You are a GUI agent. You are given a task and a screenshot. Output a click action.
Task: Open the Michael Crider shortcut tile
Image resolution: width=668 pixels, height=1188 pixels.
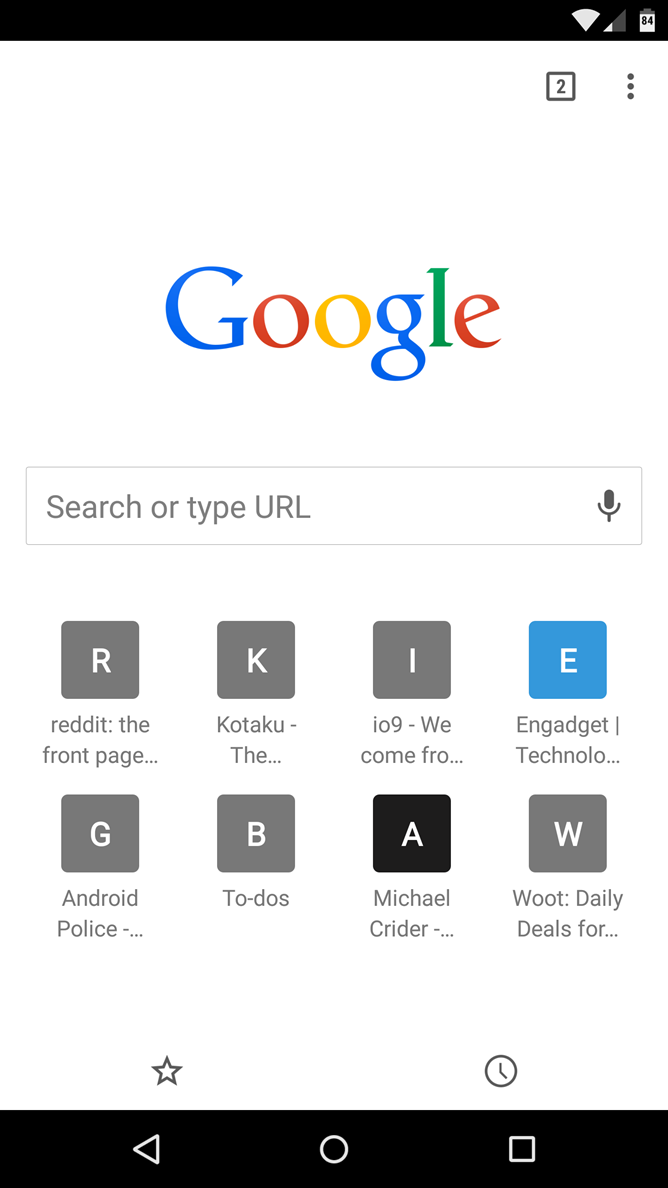(412, 834)
